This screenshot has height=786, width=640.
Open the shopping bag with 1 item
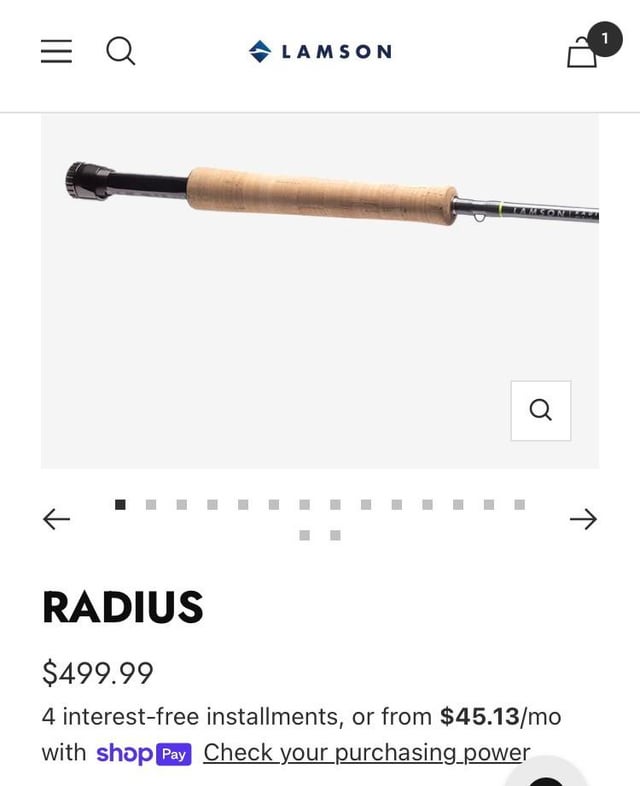583,51
